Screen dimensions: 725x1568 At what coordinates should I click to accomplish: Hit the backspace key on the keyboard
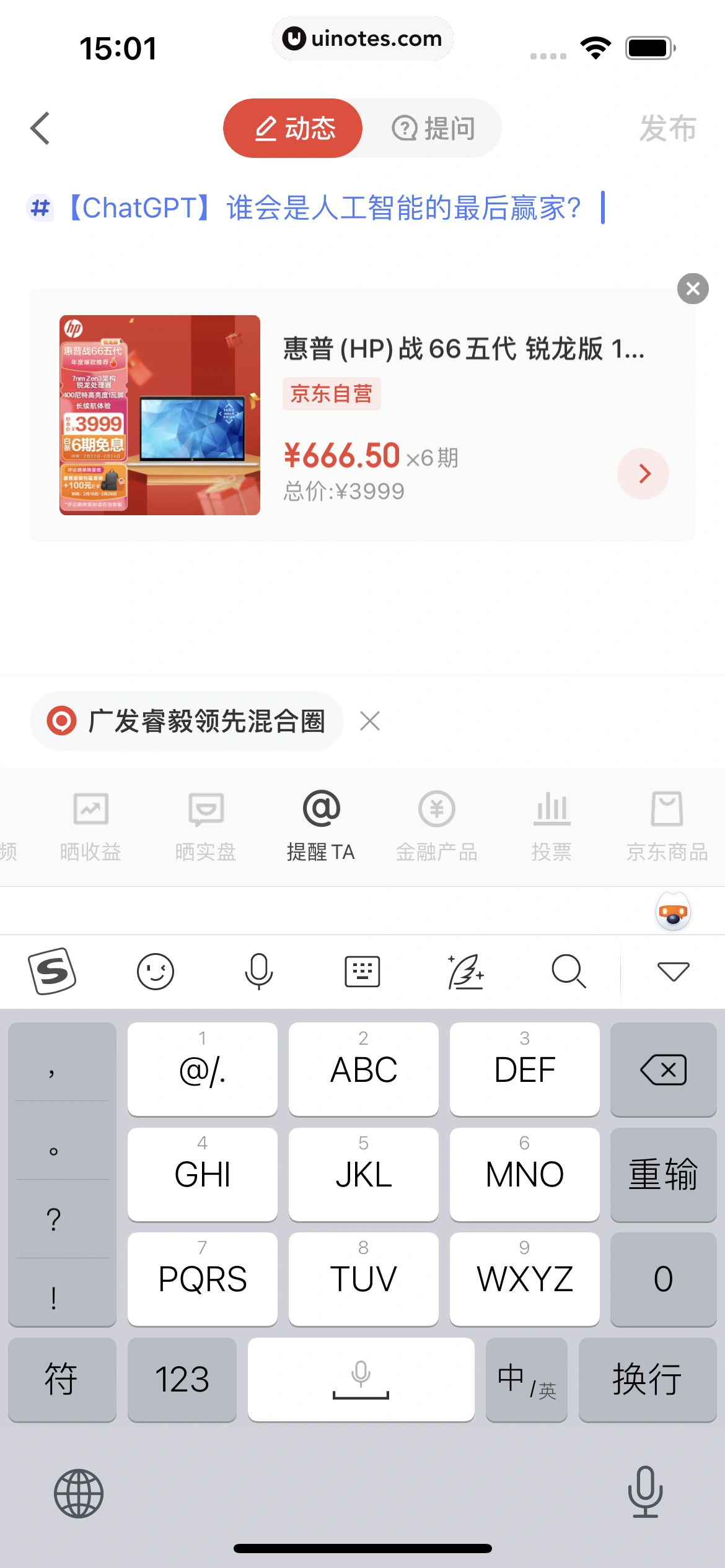[663, 1069]
